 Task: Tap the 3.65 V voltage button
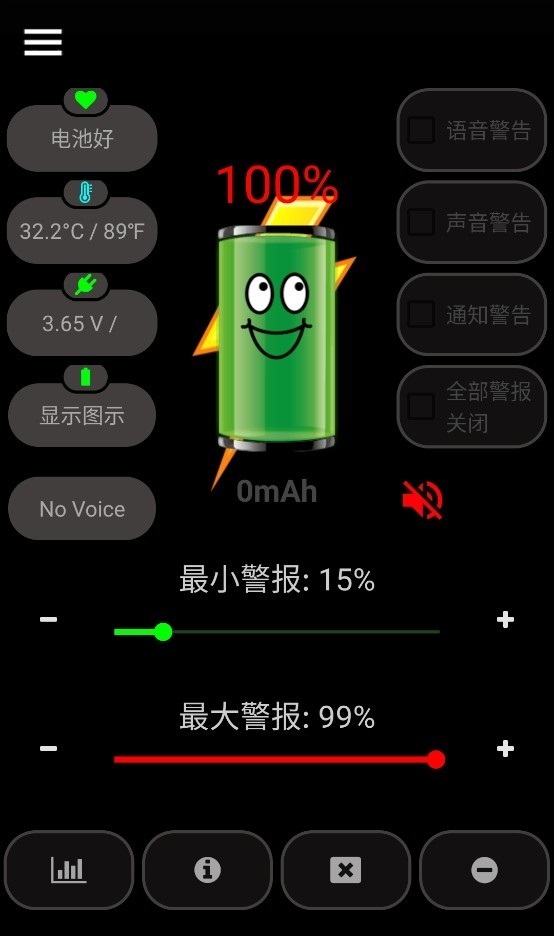pyautogui.click(x=82, y=323)
